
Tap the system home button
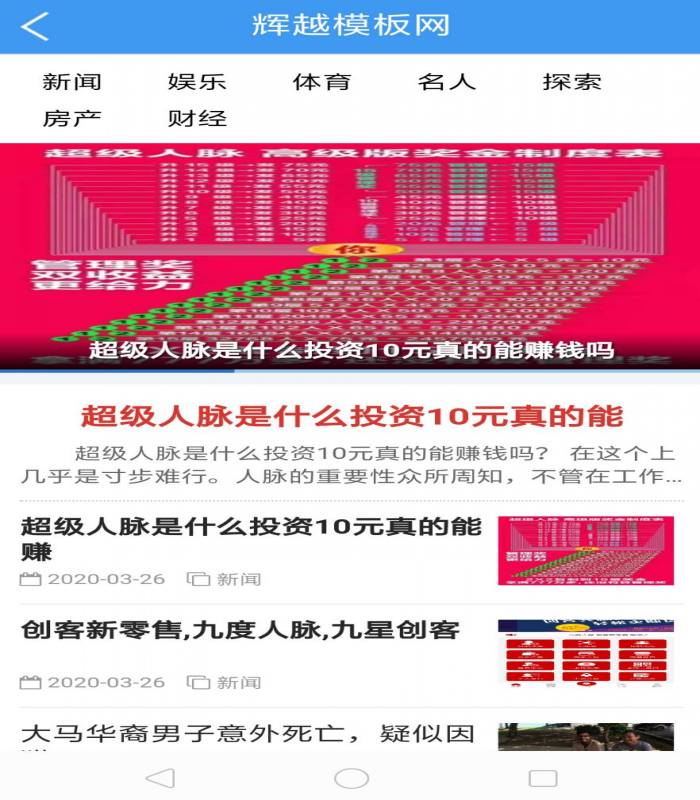[x=351, y=778]
